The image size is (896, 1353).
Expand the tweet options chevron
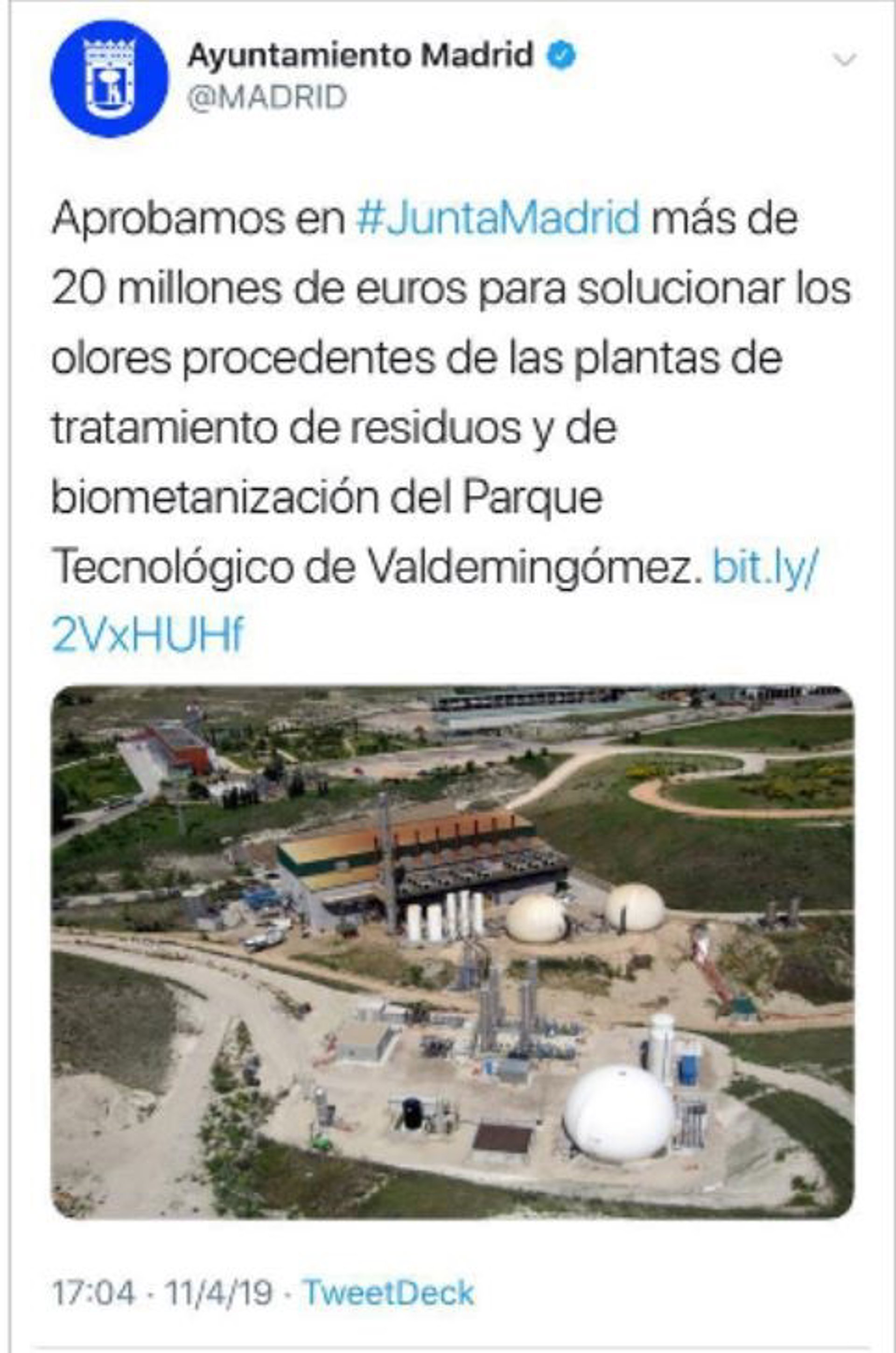845,59
